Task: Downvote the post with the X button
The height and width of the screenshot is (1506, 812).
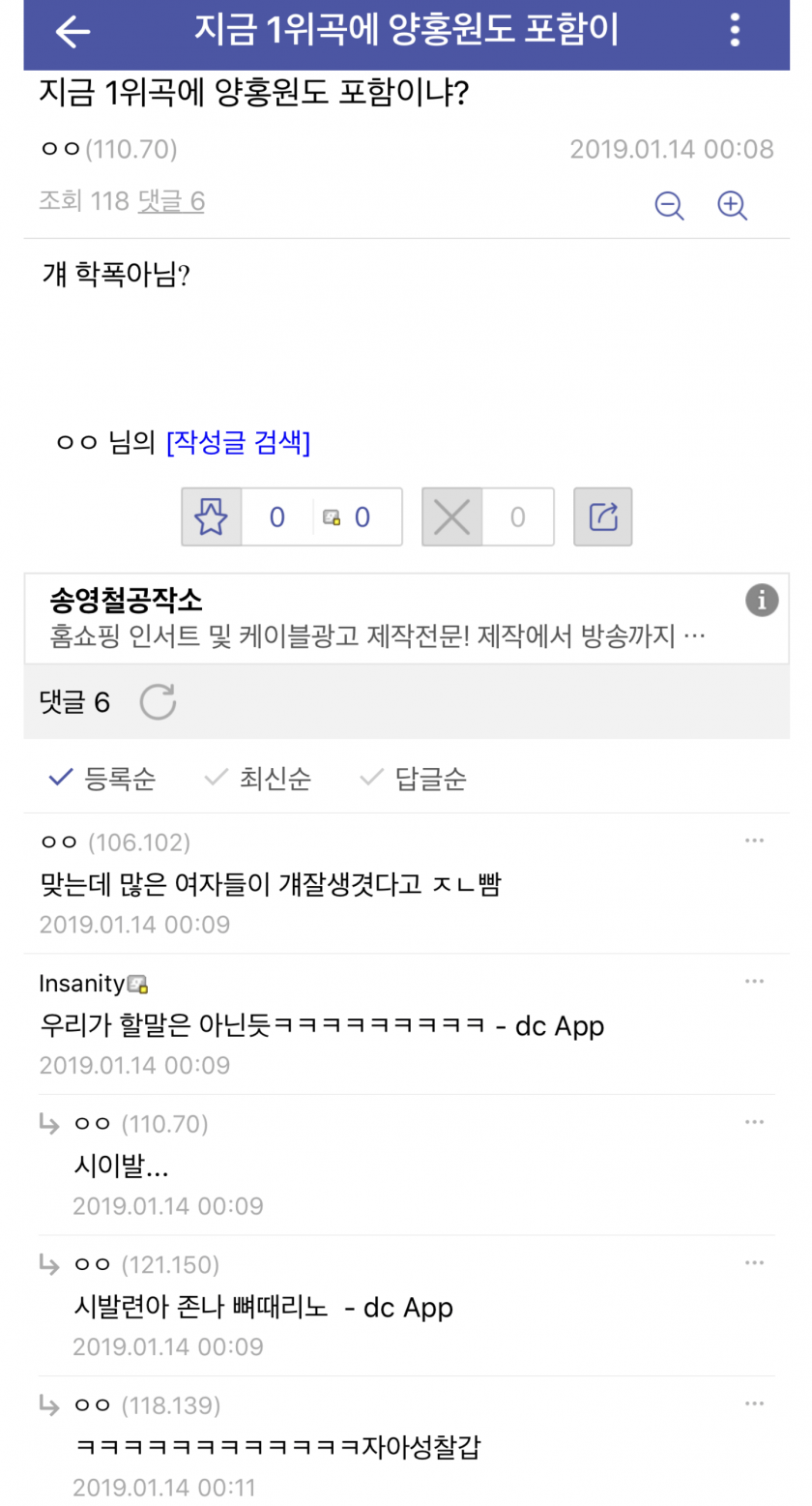Action: 451,517
